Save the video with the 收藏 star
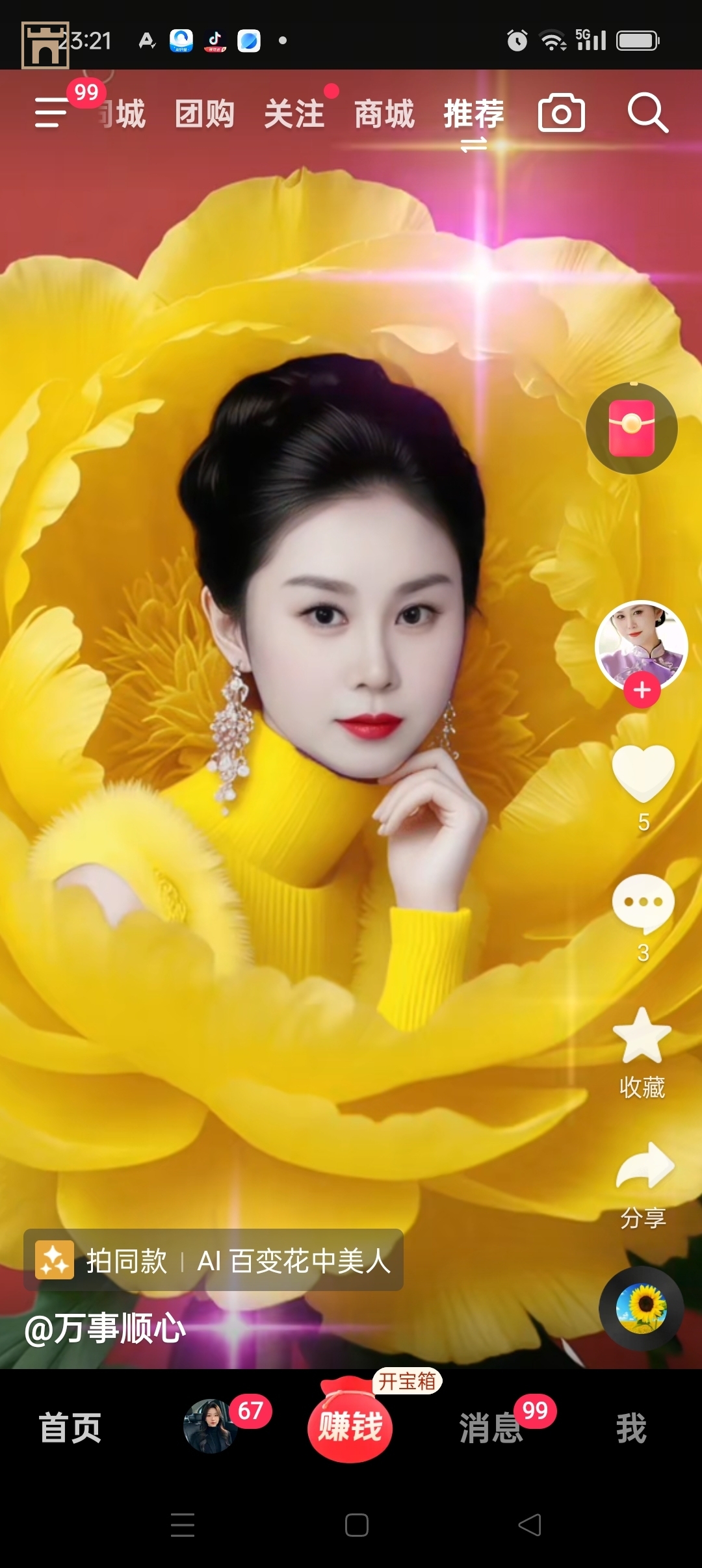The height and width of the screenshot is (1568, 702). [642, 1037]
